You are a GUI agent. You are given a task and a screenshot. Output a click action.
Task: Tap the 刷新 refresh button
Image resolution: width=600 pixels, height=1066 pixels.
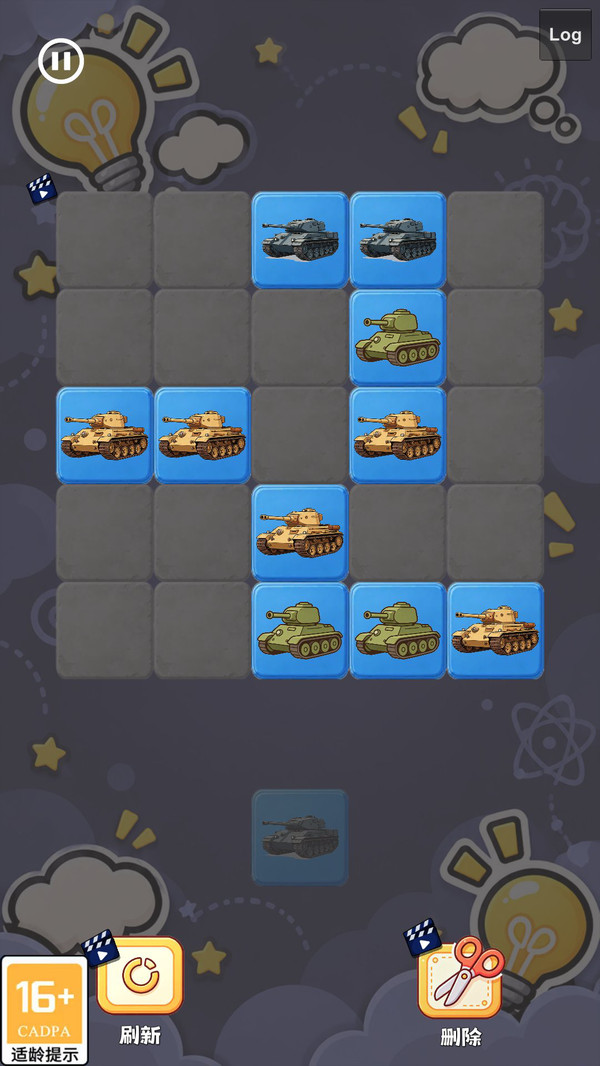(x=141, y=976)
